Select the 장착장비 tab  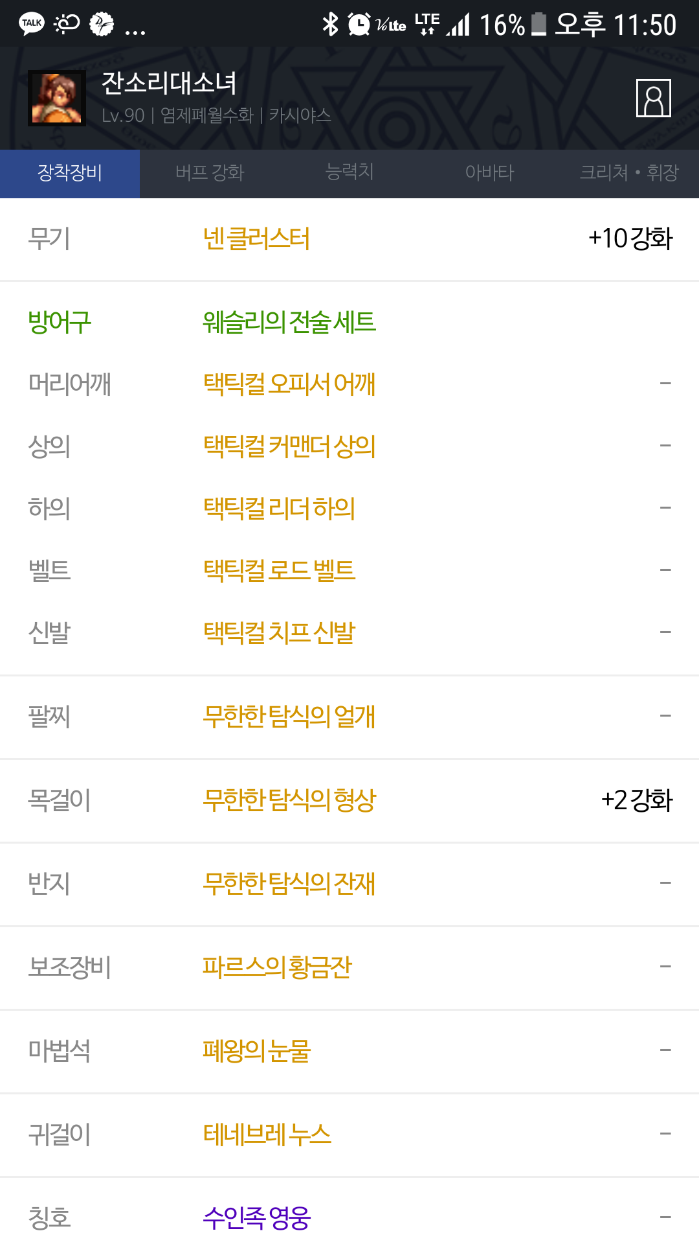[x=70, y=173]
